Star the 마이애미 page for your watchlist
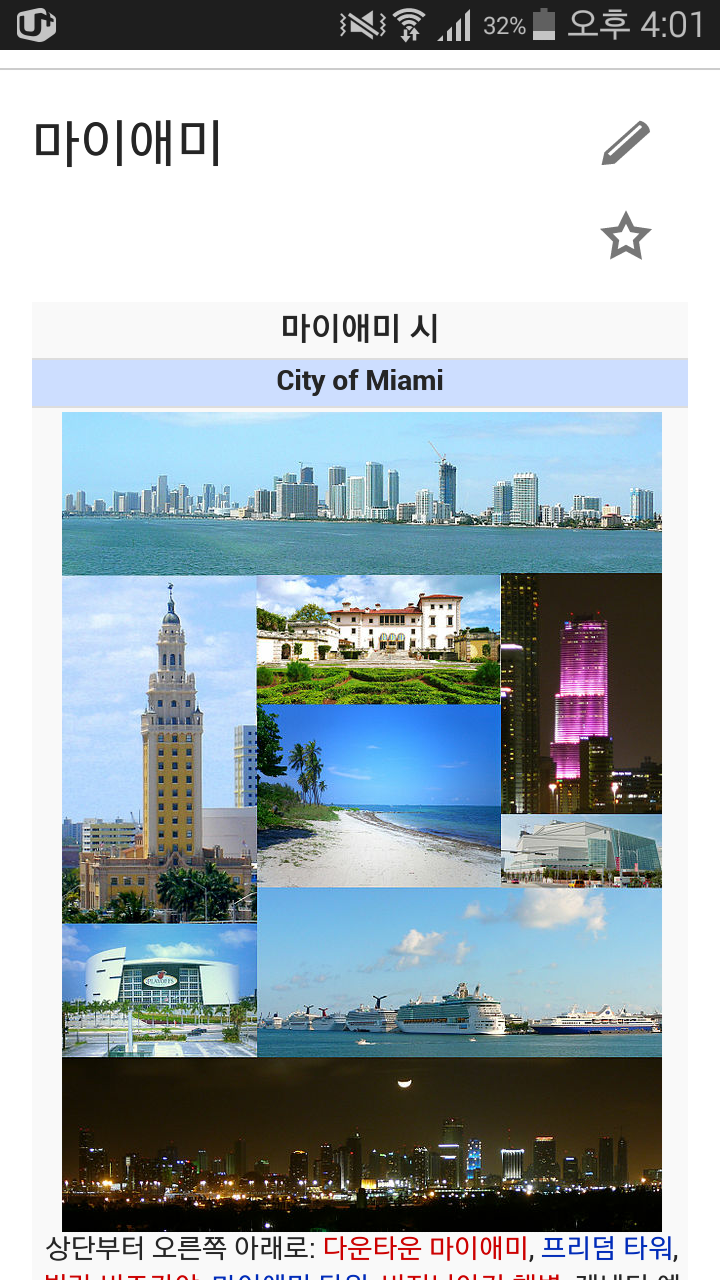The image size is (720, 1280). point(626,236)
